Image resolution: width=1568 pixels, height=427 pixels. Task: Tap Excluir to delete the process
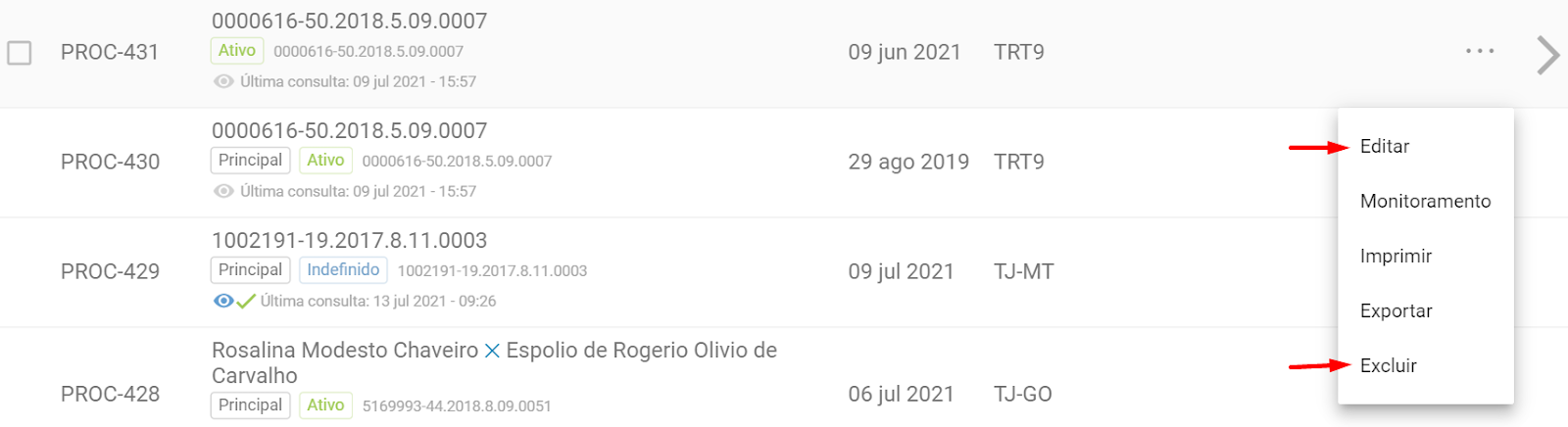pos(1388,366)
